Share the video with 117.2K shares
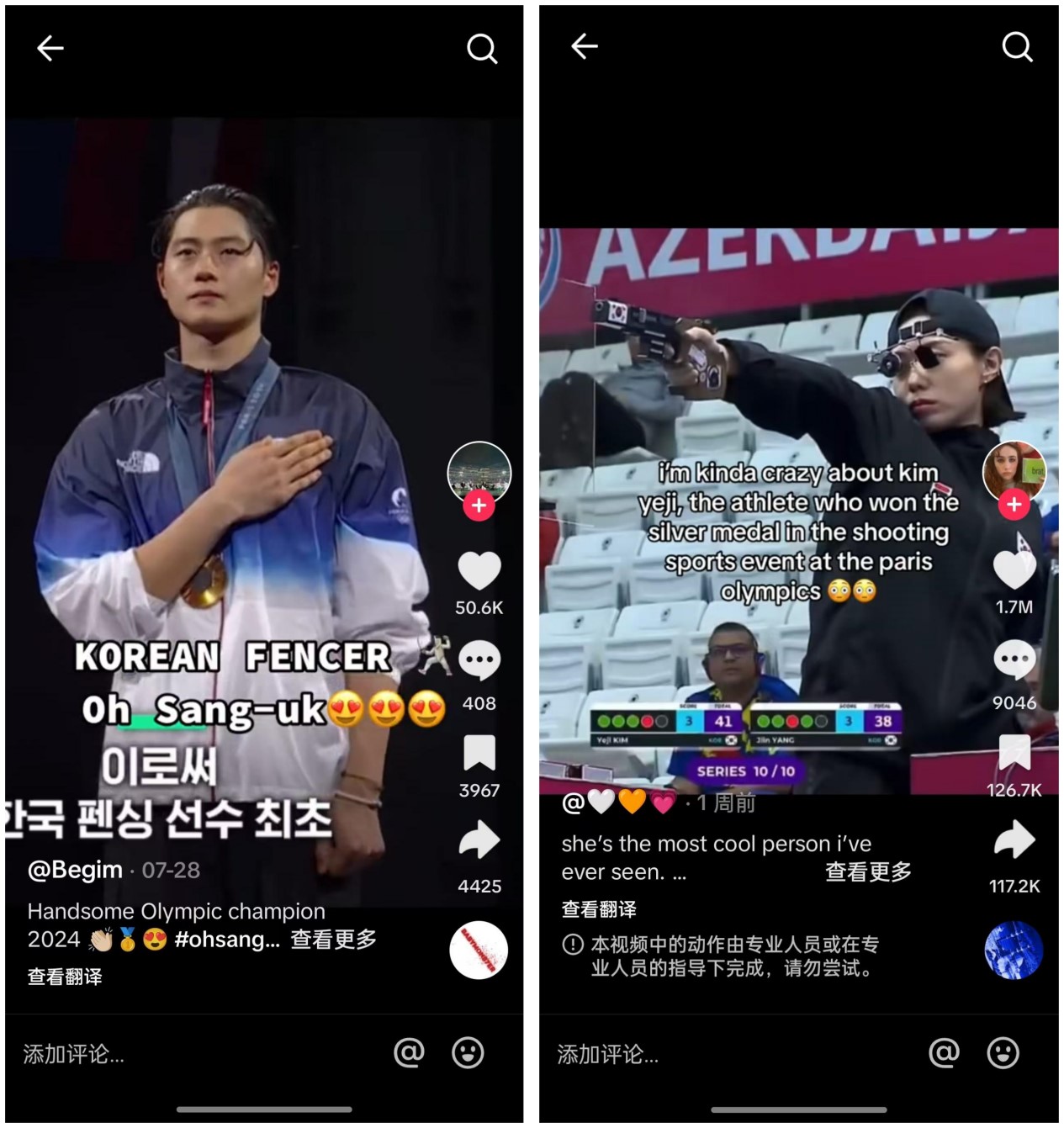This screenshot has width=1064, height=1128. (1014, 841)
